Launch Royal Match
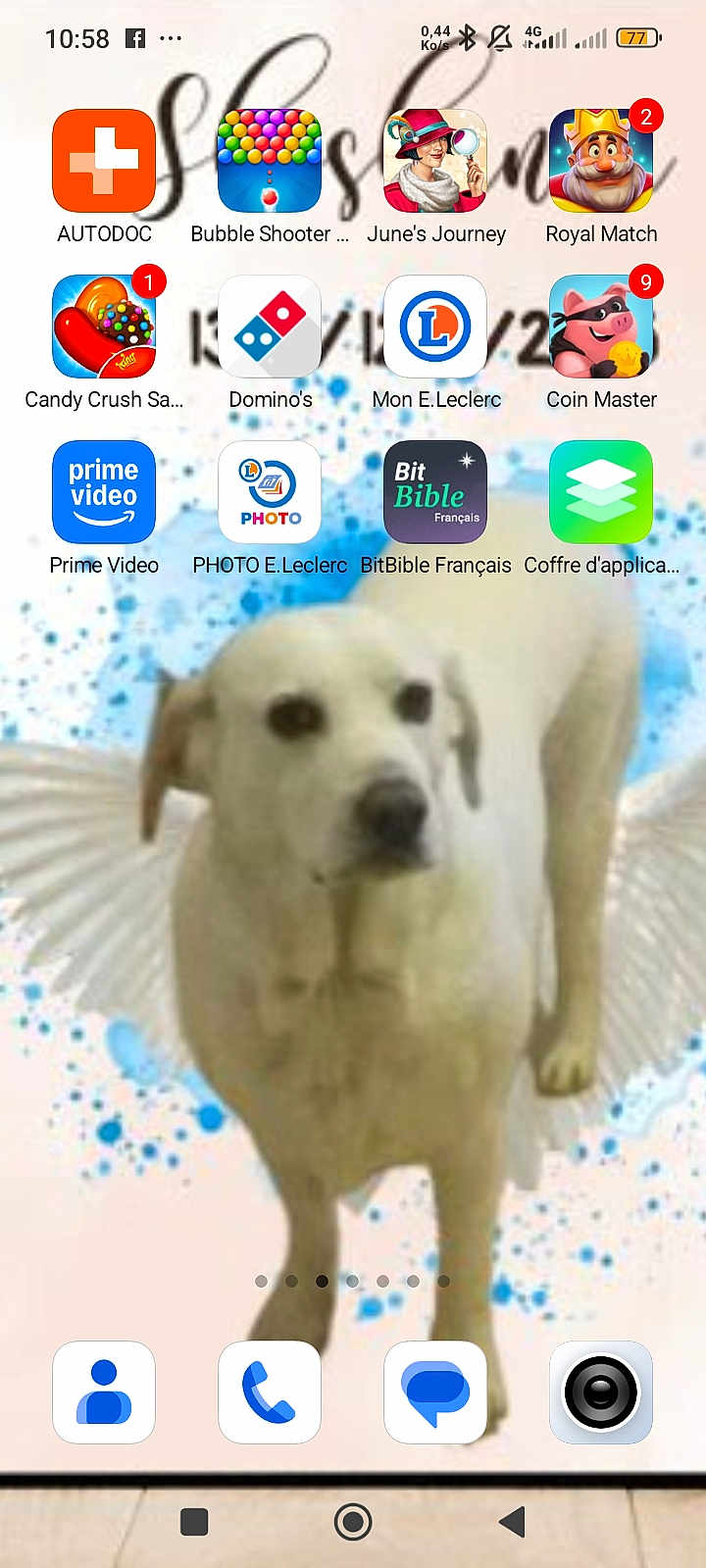The width and height of the screenshot is (706, 1568). pyautogui.click(x=601, y=161)
